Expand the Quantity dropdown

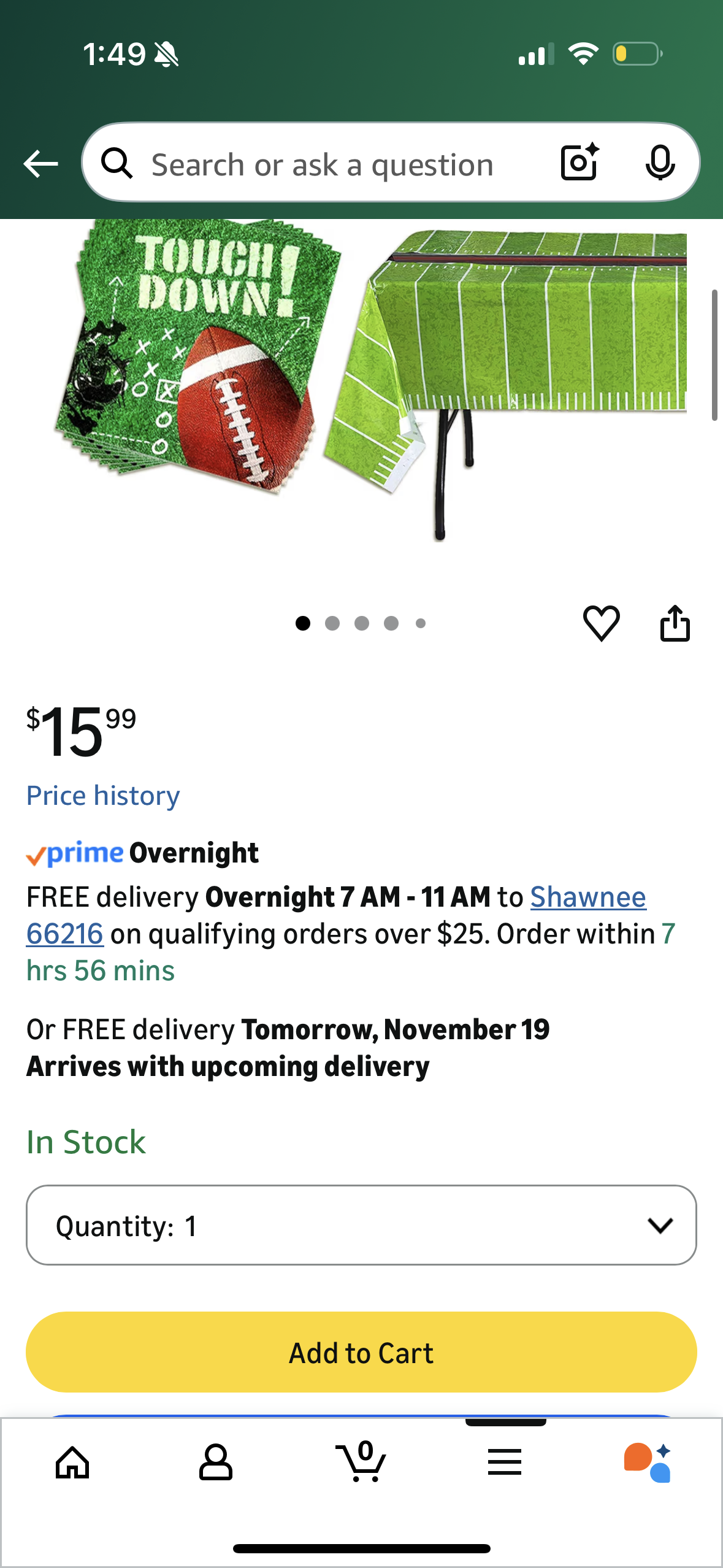tap(361, 1225)
